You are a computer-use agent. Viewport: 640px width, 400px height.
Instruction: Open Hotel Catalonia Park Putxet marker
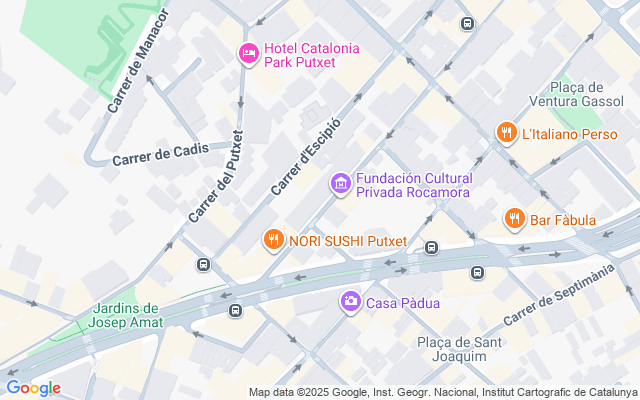pos(248,53)
